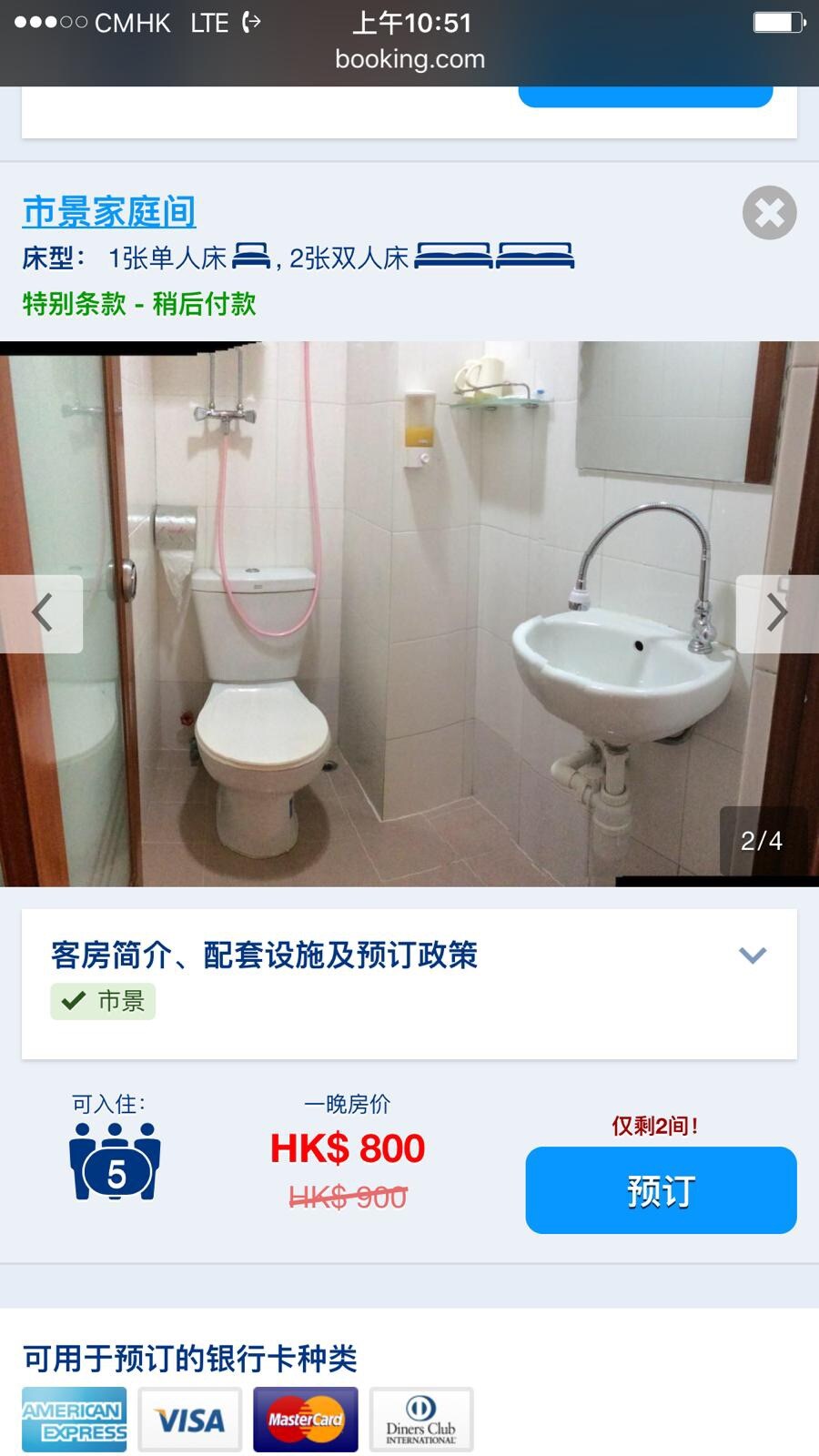Open the 市景家庭间 room link

click(x=109, y=212)
